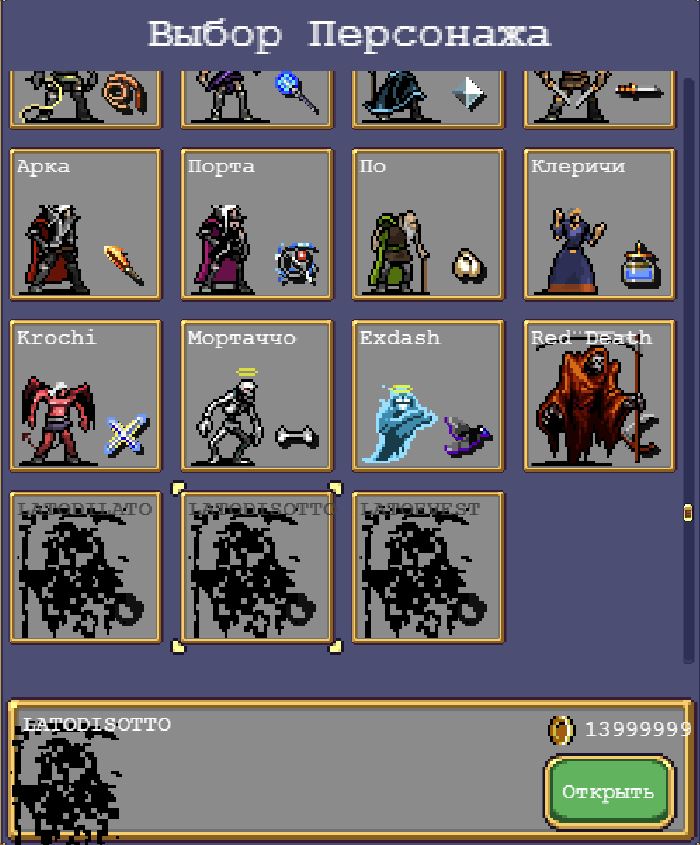This screenshot has width=700, height=845.
Task: Tap the locked LATODILATO card
Action: (x=85, y=567)
